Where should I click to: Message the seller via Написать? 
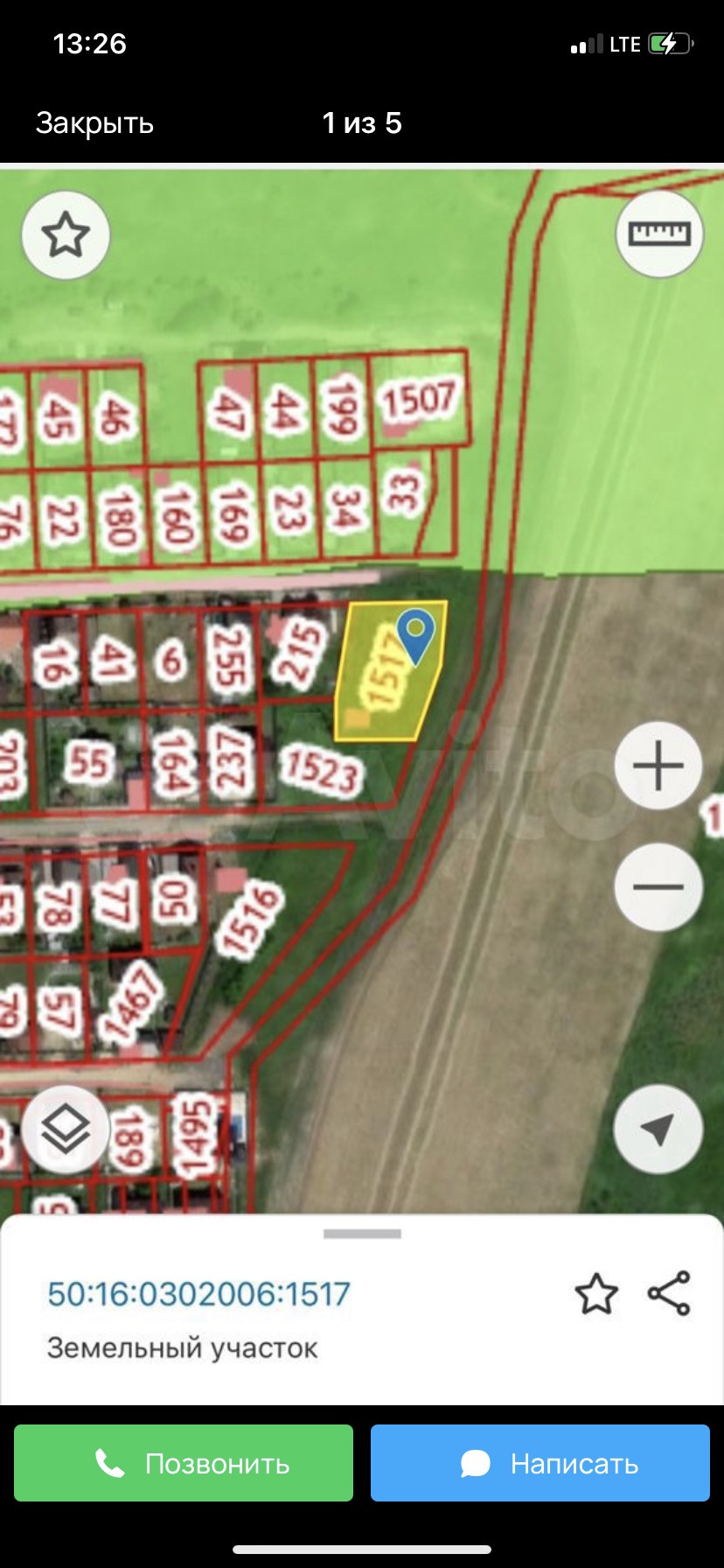click(x=540, y=1463)
